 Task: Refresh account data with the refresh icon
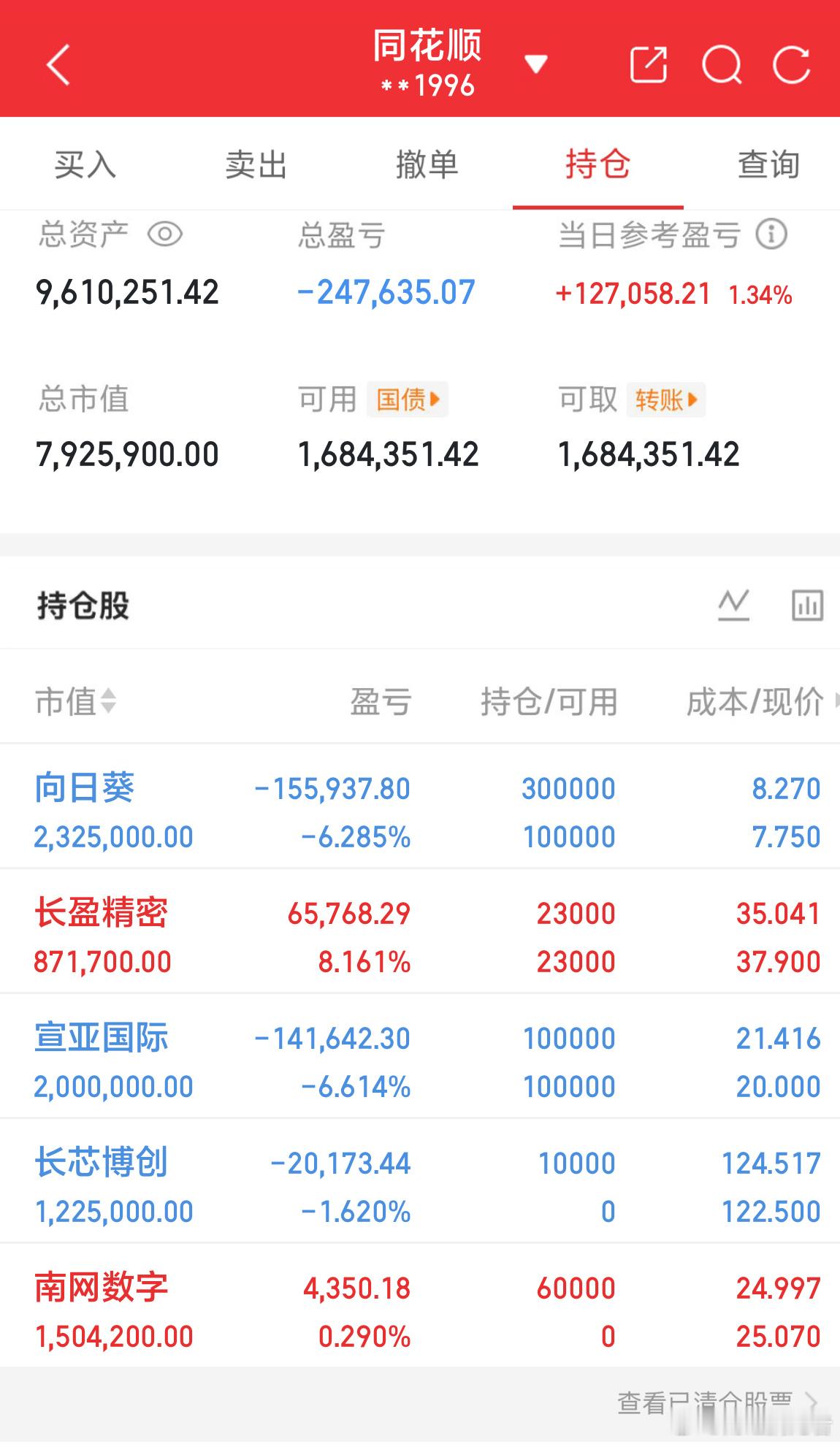pos(794,64)
